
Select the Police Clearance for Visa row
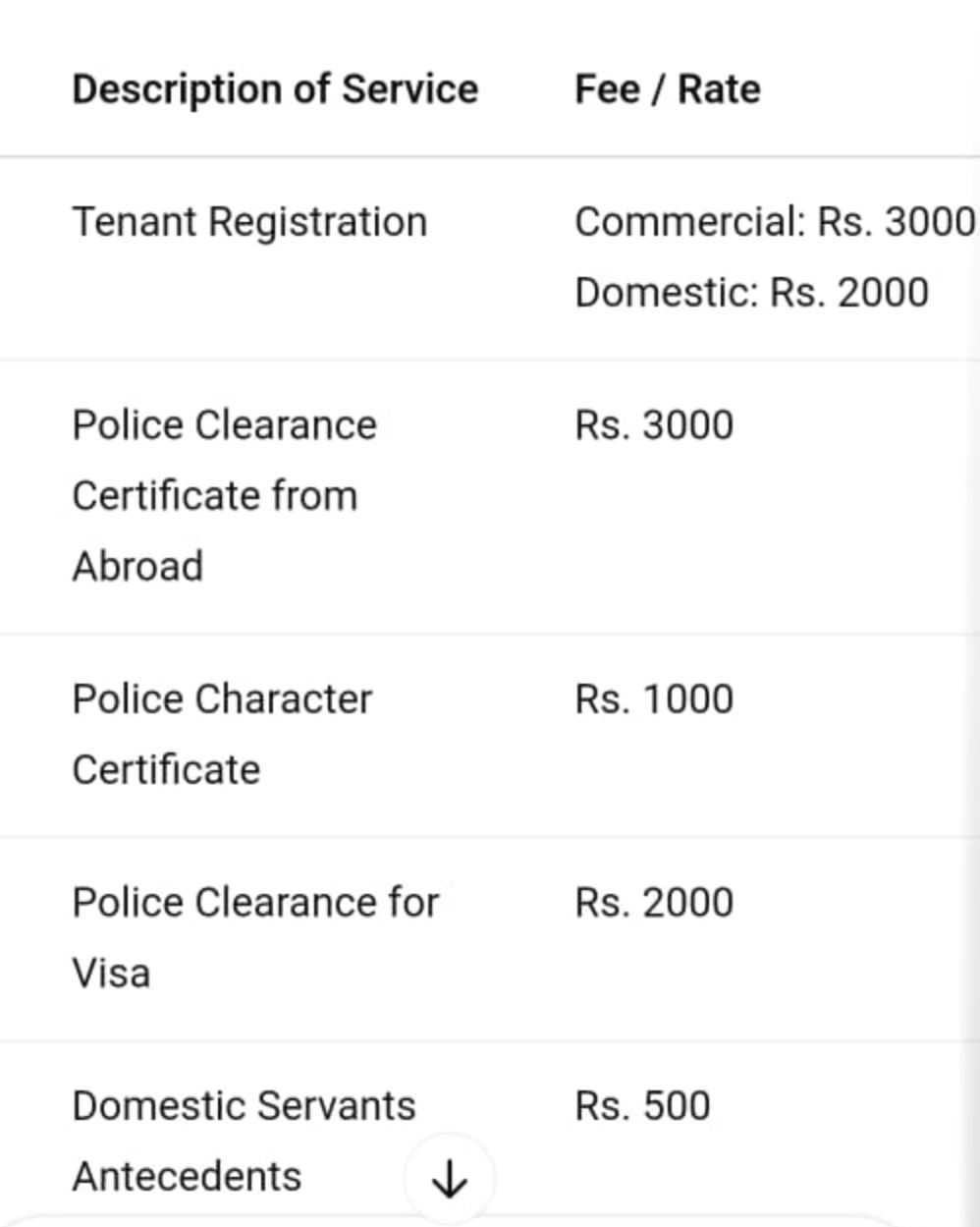[x=255, y=935]
